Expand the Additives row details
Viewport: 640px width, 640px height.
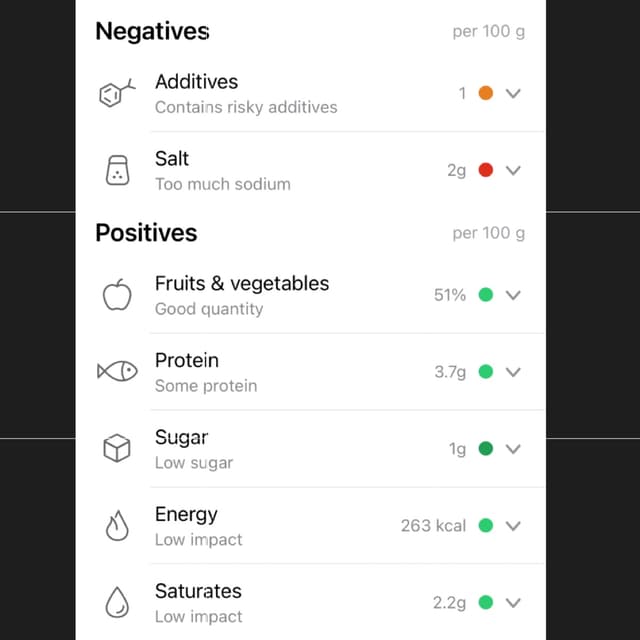(513, 93)
